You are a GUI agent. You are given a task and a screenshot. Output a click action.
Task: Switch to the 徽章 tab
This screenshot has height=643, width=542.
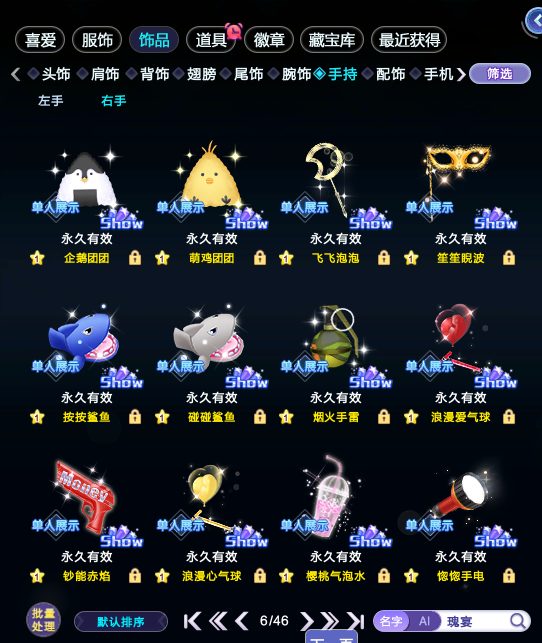(269, 40)
